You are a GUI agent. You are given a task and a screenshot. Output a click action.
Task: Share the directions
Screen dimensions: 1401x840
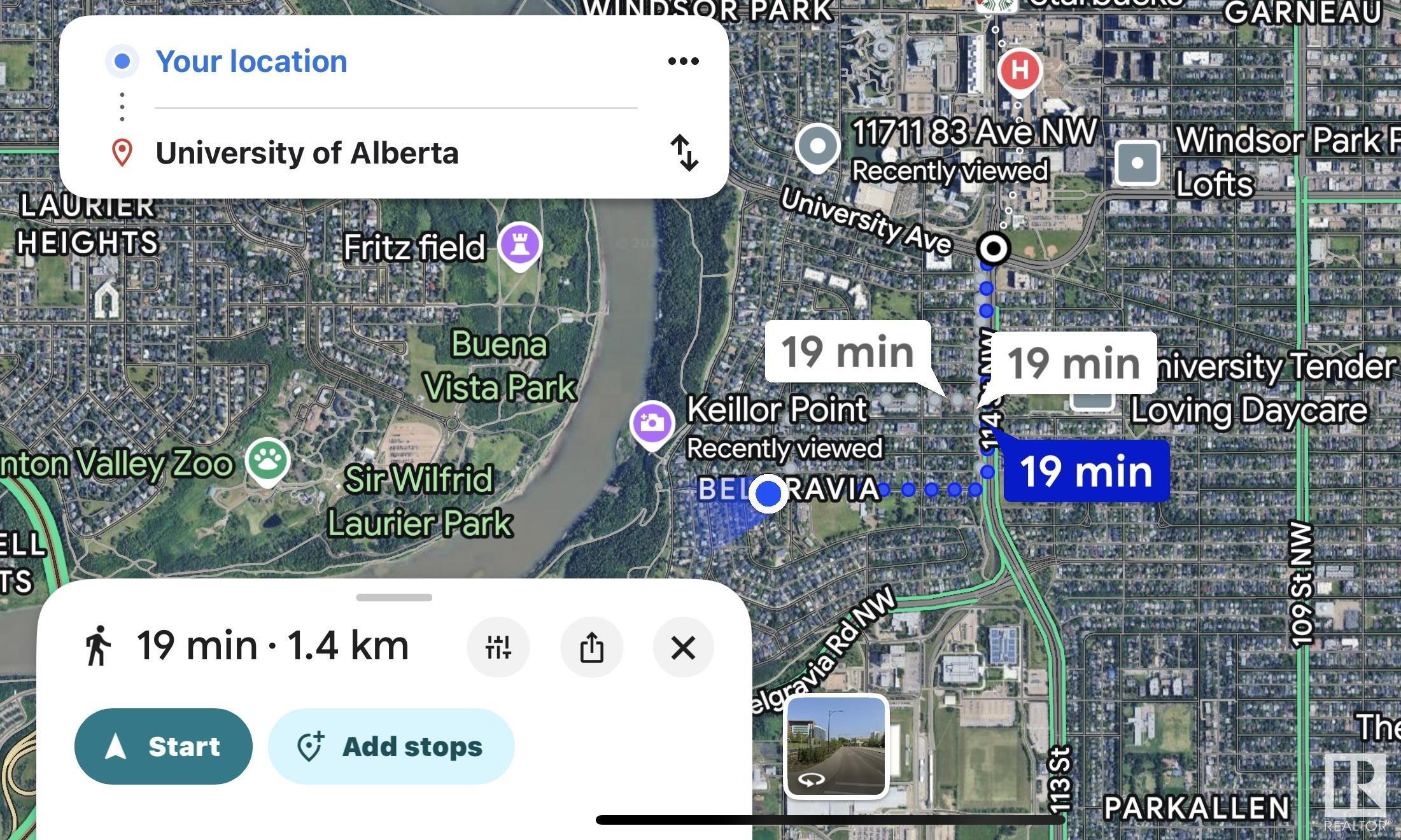(591, 647)
